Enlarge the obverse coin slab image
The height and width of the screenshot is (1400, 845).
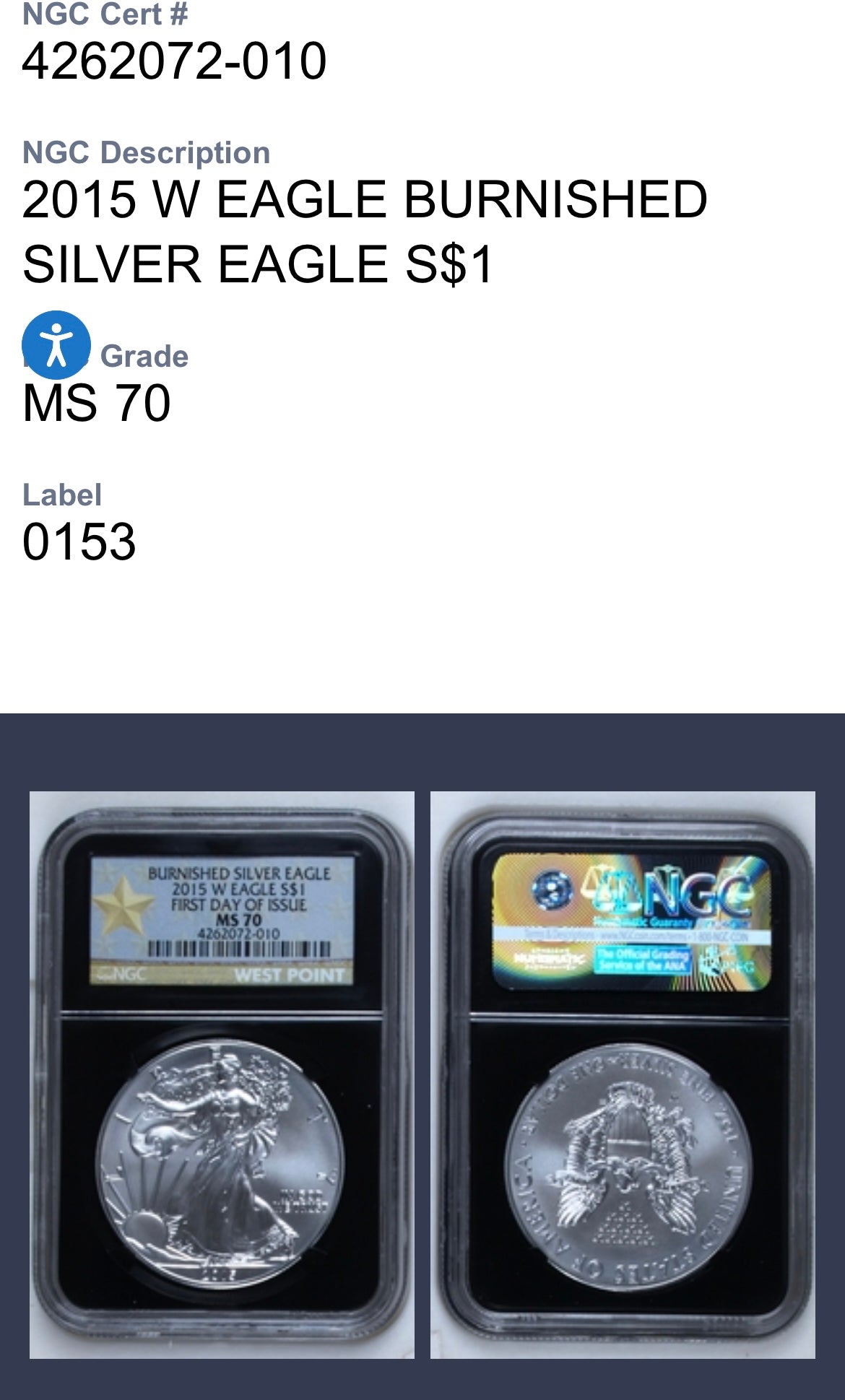(x=222, y=1074)
